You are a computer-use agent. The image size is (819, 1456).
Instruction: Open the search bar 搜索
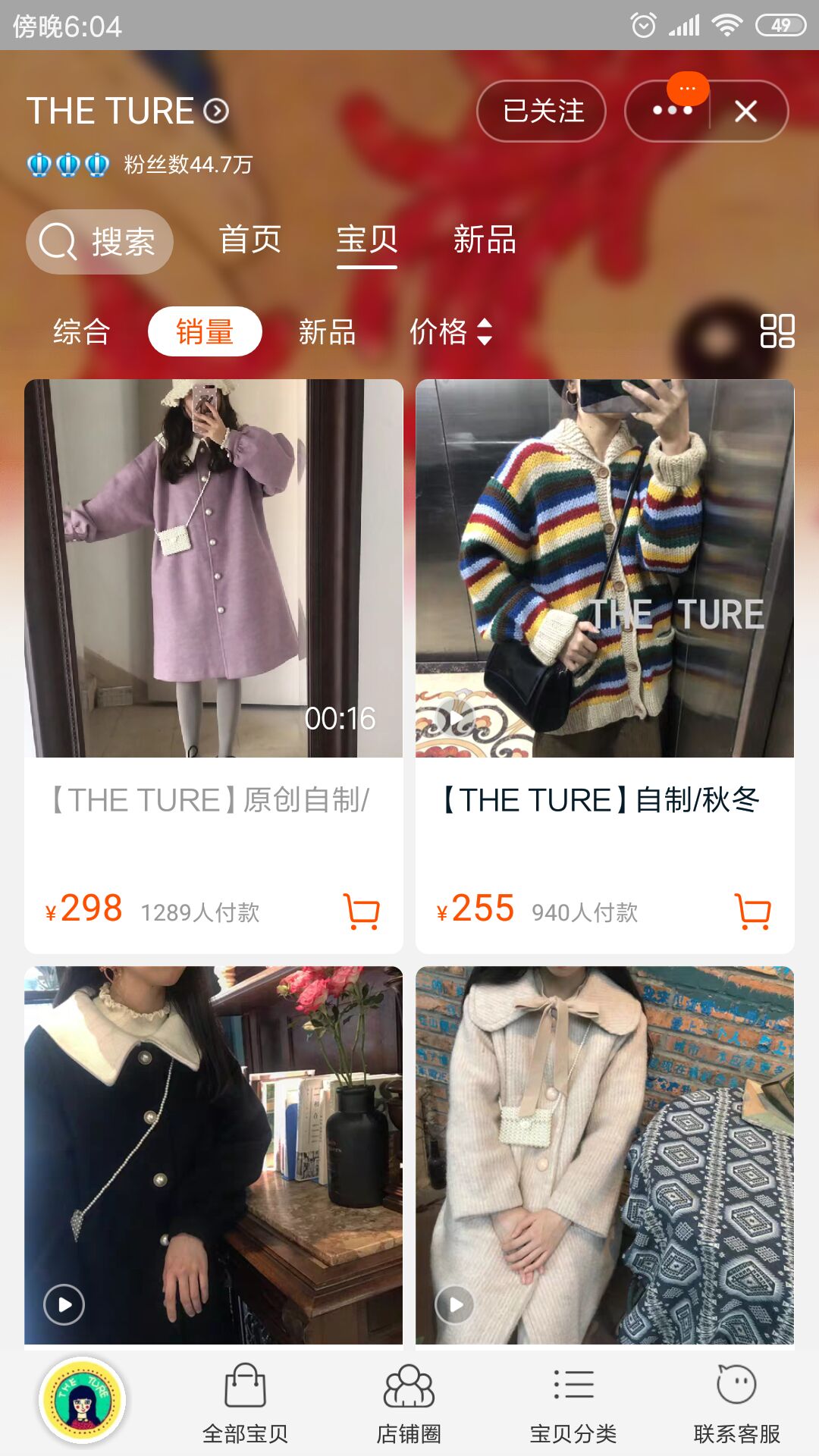99,240
